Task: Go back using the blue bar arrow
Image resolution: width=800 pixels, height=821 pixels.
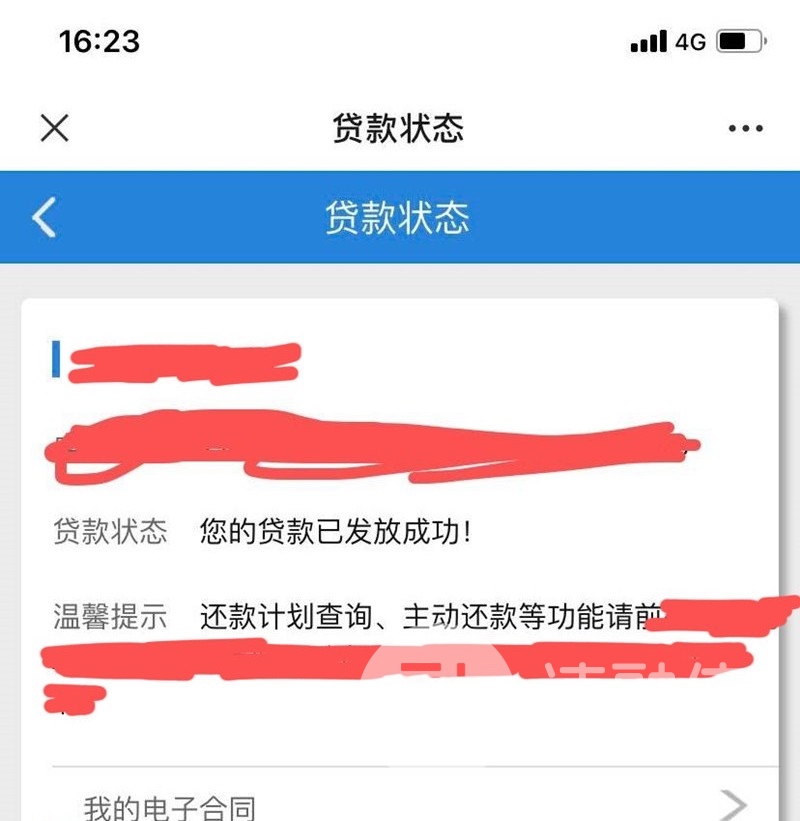Action: 44,217
